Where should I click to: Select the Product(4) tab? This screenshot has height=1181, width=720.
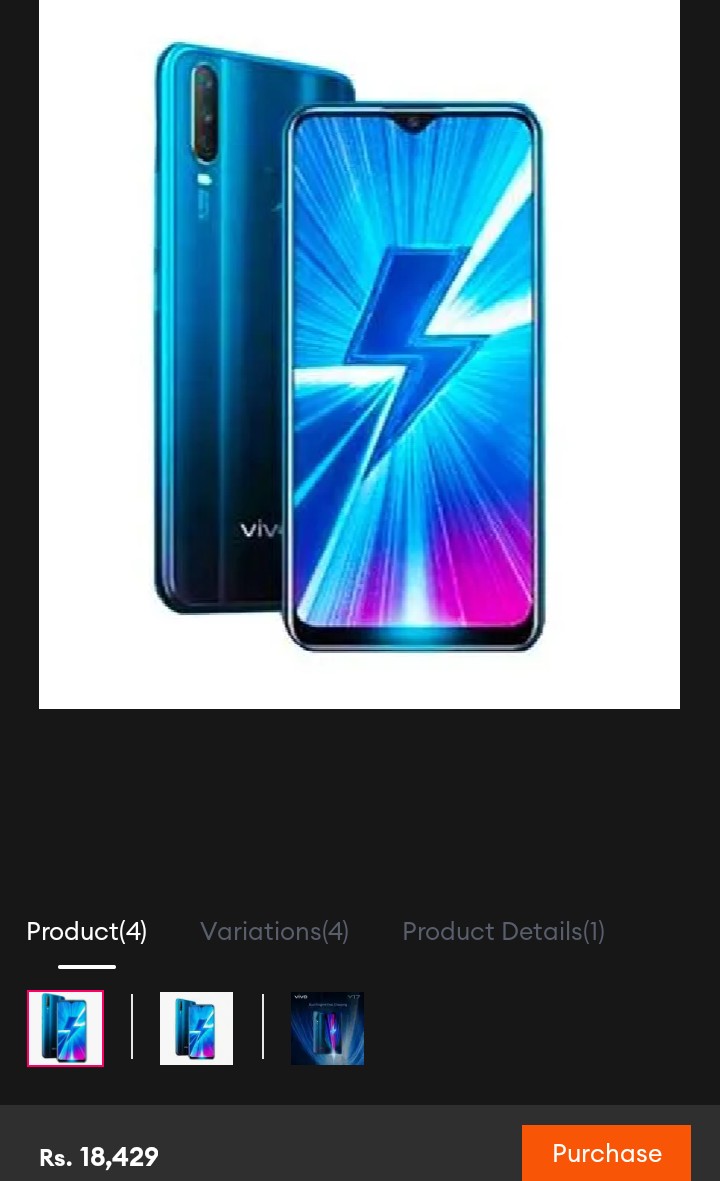click(x=87, y=932)
